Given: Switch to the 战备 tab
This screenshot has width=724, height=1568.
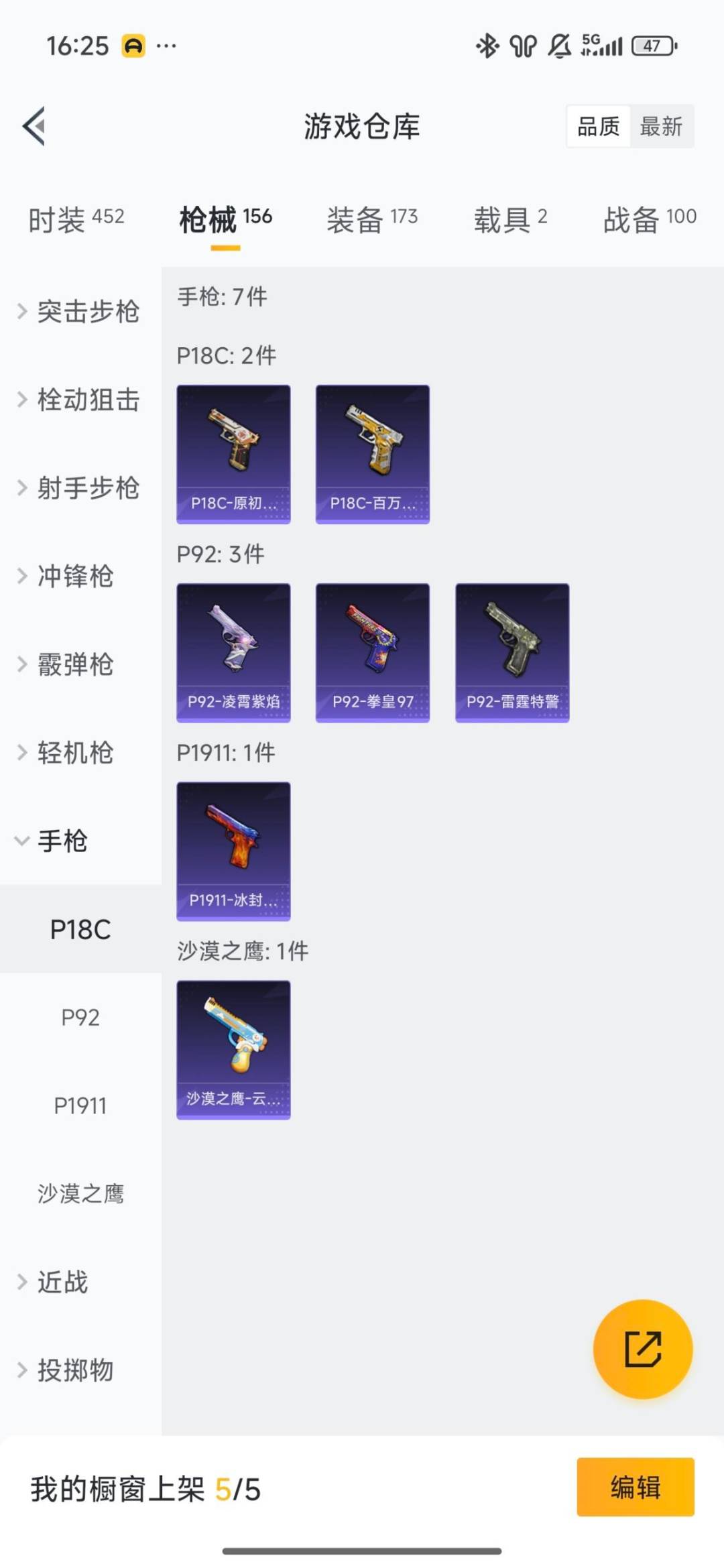Looking at the screenshot, I should click(649, 219).
